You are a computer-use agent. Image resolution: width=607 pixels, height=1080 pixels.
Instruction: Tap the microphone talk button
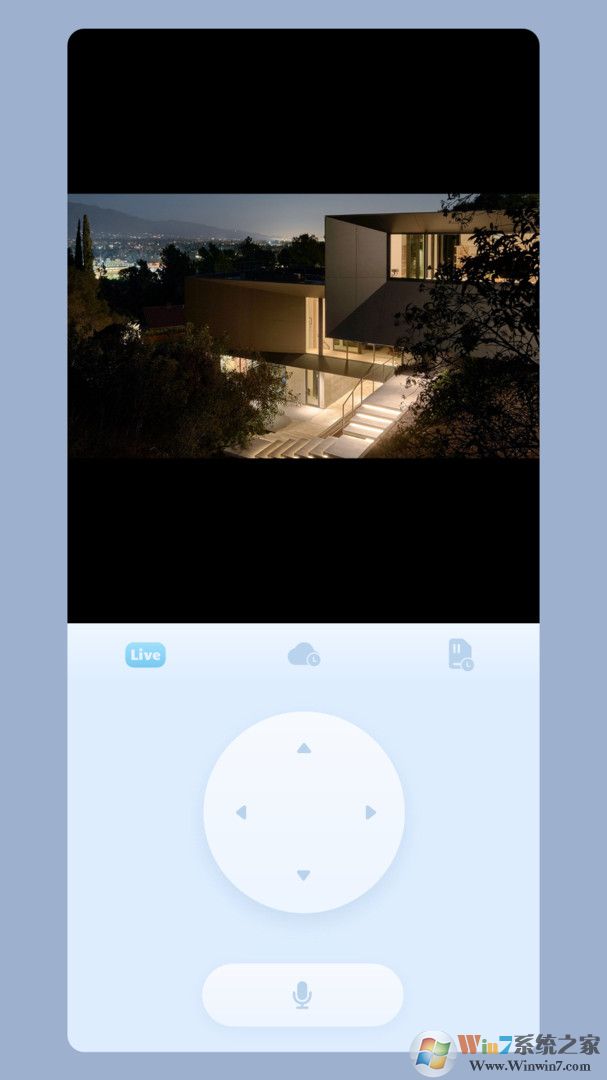click(x=302, y=995)
